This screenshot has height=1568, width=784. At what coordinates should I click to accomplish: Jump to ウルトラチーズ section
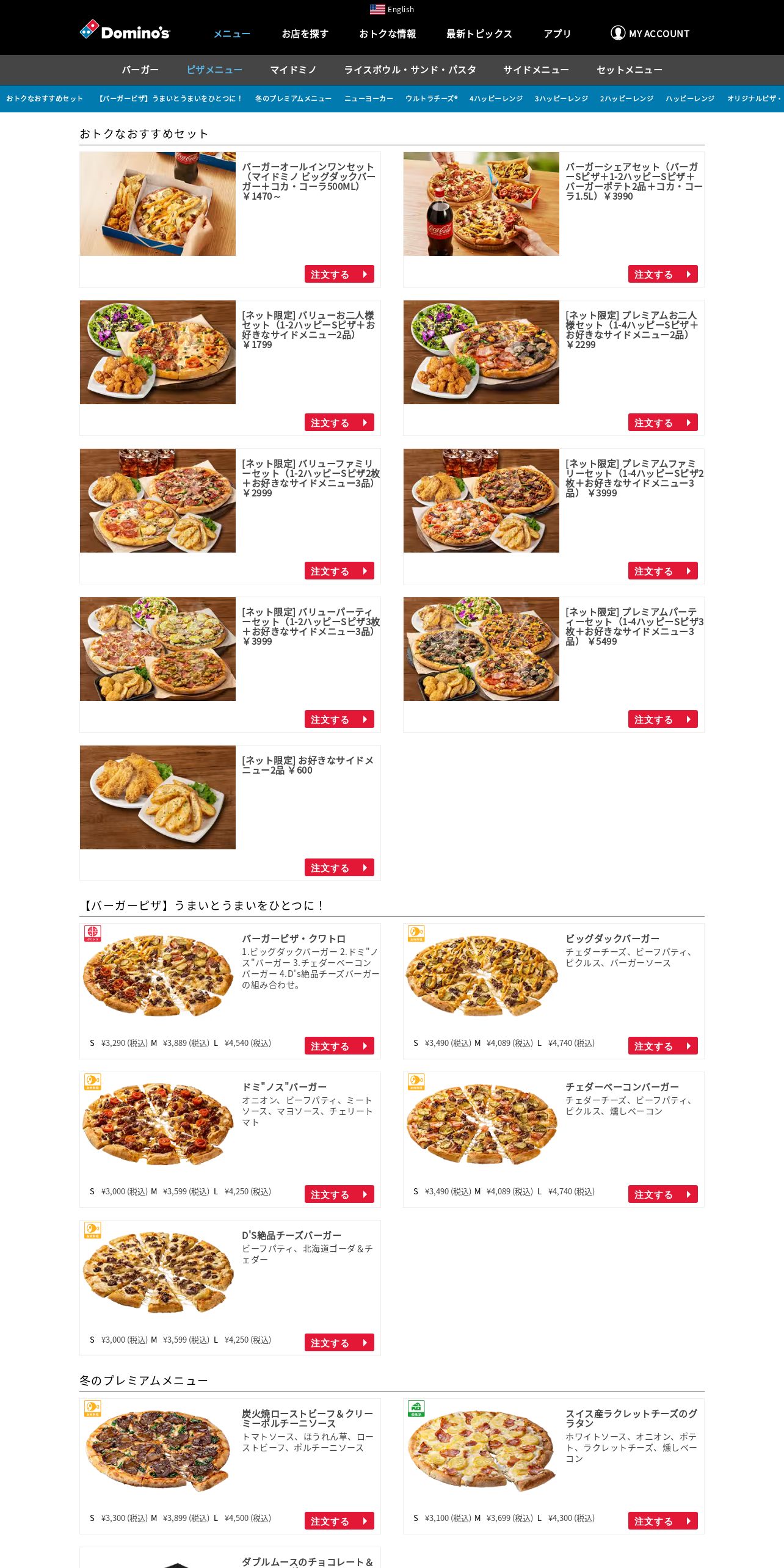pyautogui.click(x=431, y=98)
